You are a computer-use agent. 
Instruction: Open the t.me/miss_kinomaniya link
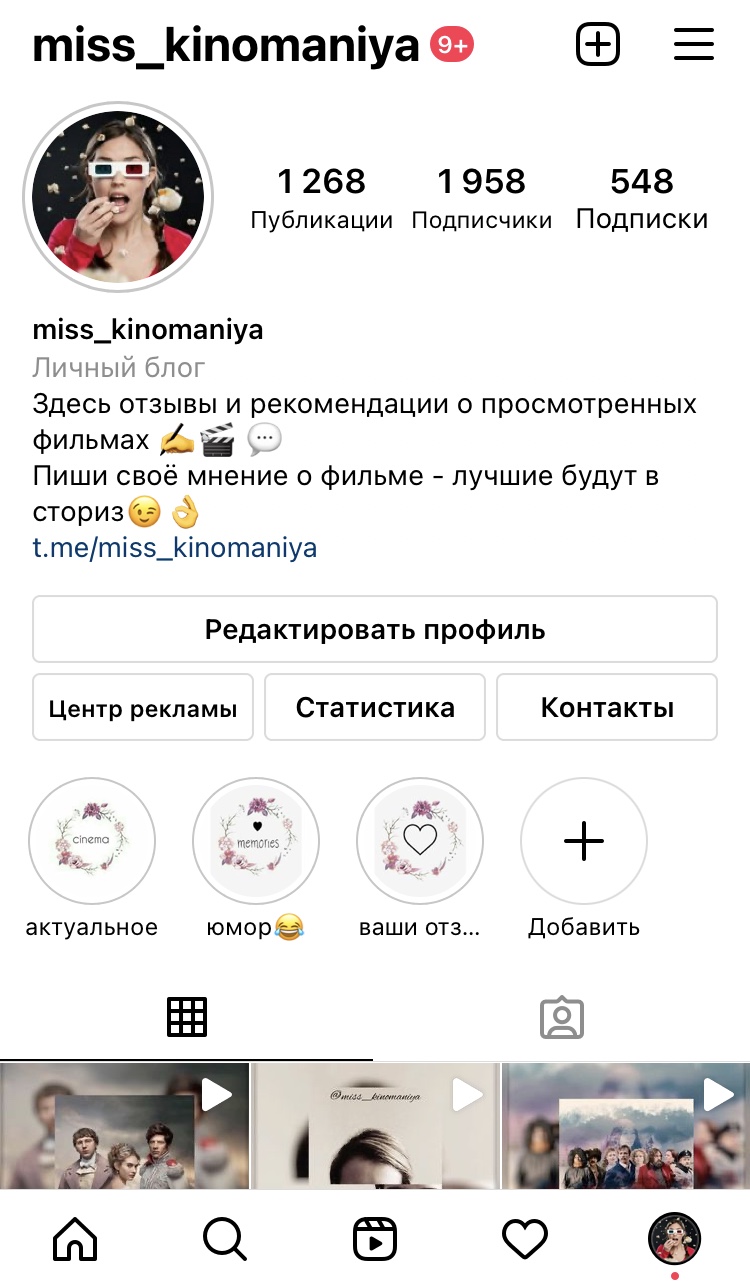[175, 548]
